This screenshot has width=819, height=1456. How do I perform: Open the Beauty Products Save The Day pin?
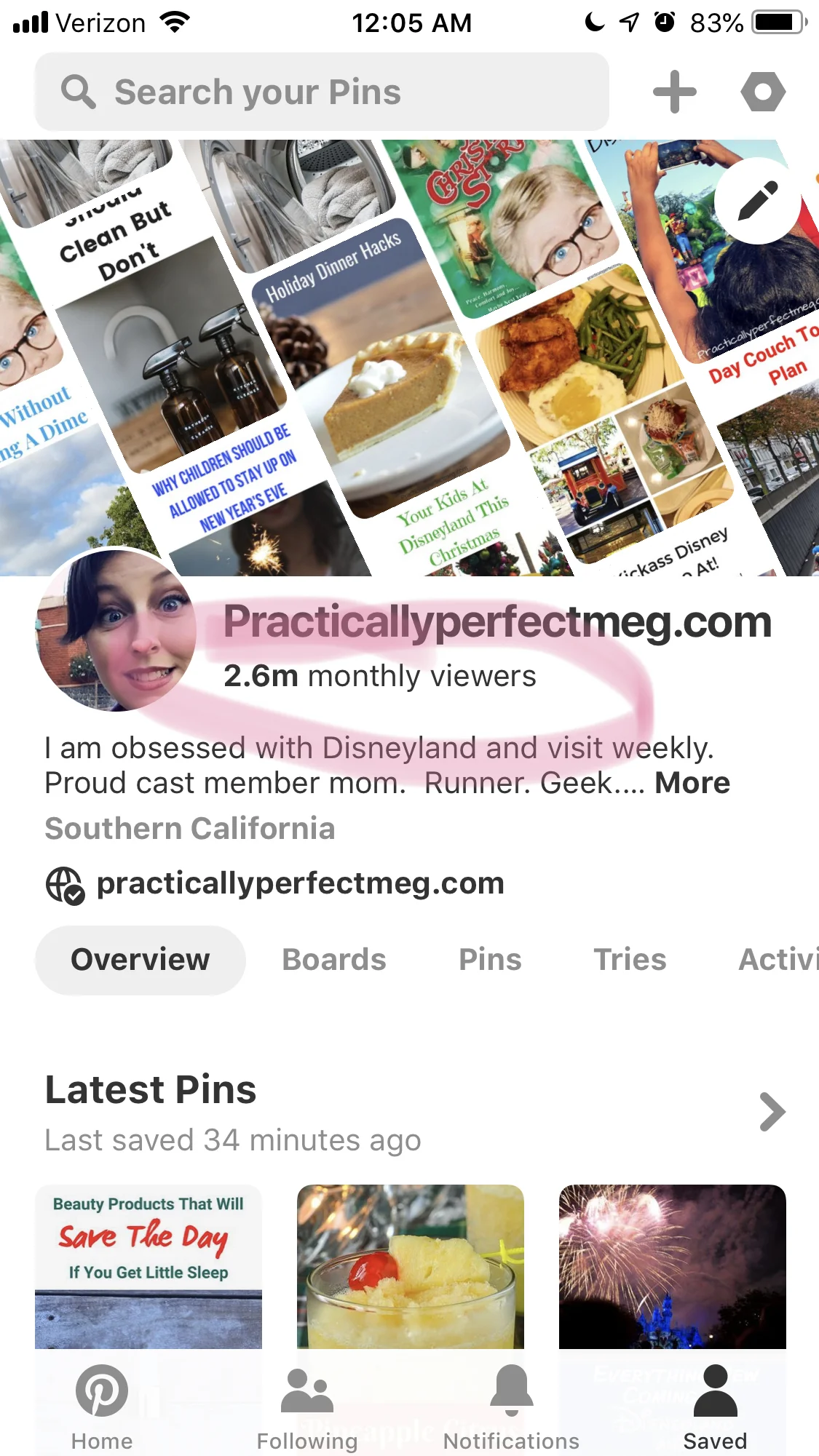(149, 1266)
